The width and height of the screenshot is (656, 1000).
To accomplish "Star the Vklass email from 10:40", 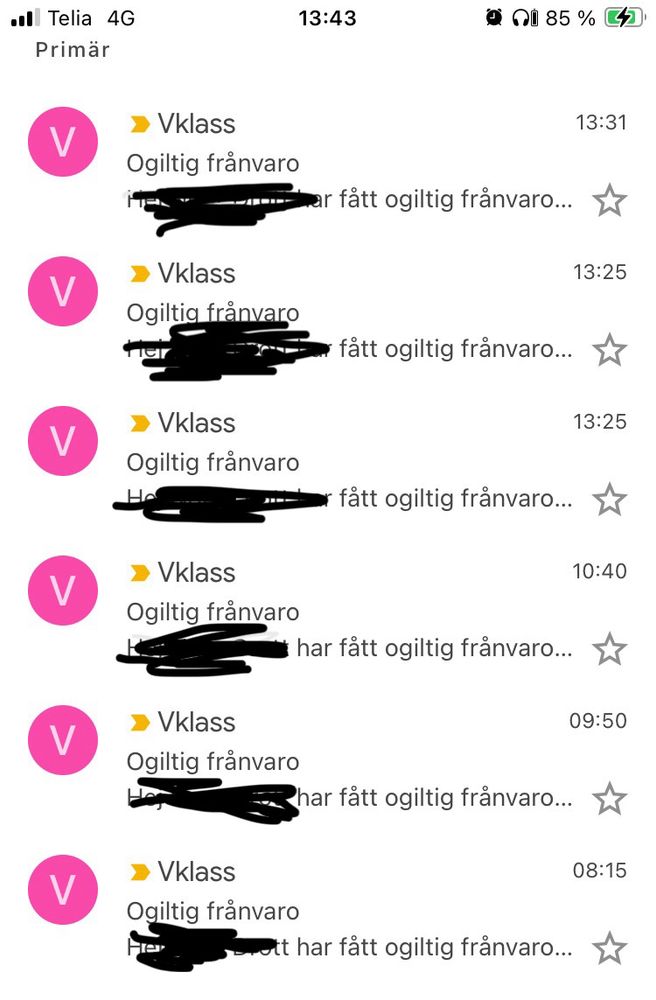I will [609, 649].
